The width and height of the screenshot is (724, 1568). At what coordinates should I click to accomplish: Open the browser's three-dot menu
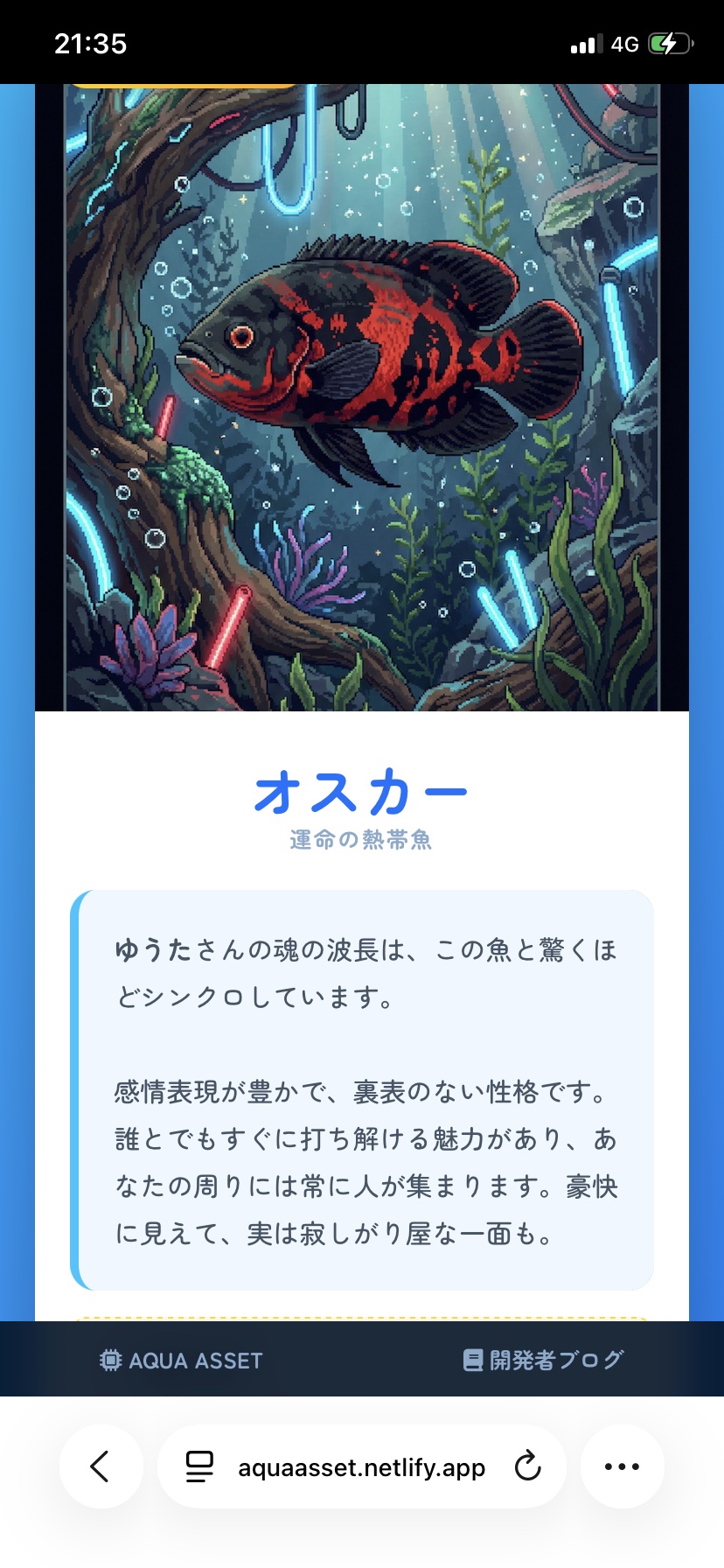622,1466
